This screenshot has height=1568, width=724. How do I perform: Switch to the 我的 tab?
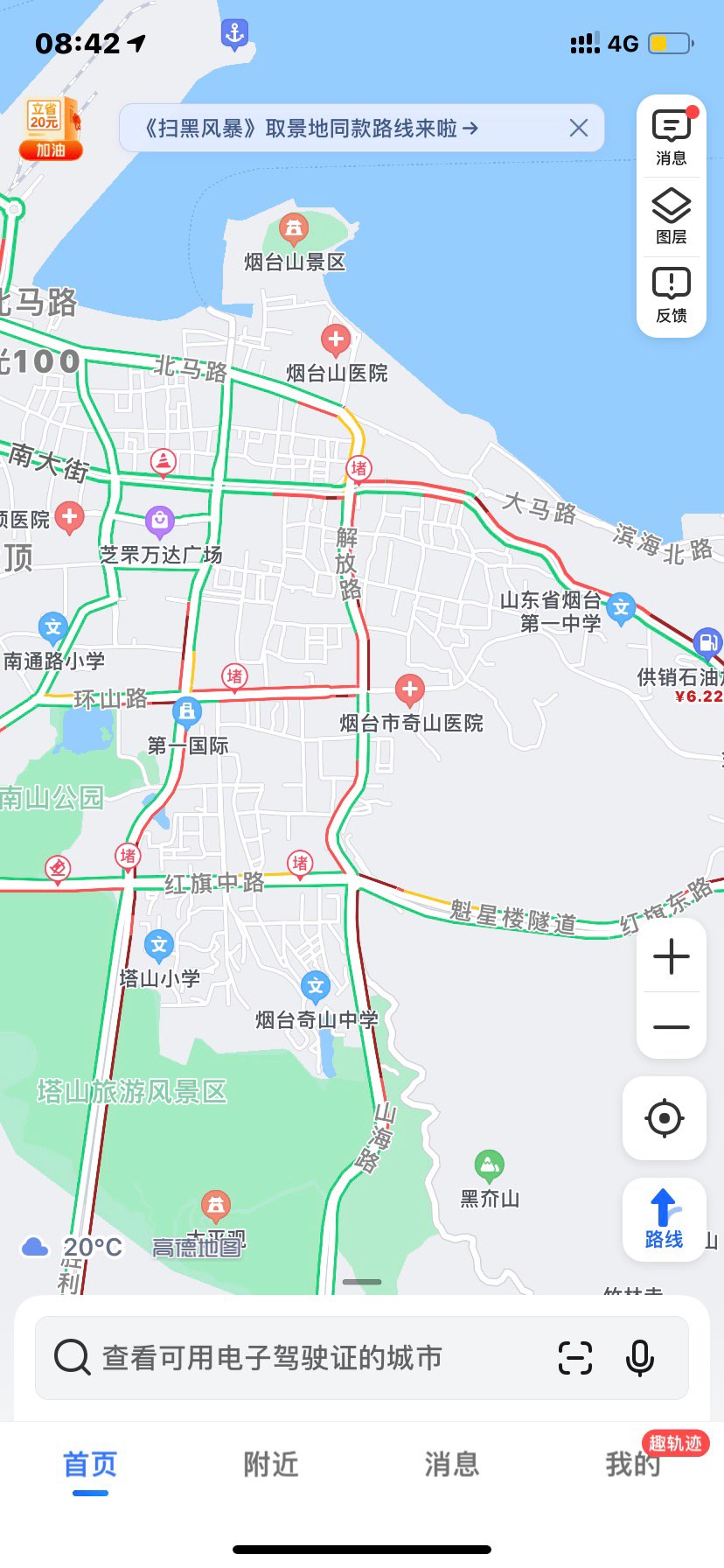632,1463
